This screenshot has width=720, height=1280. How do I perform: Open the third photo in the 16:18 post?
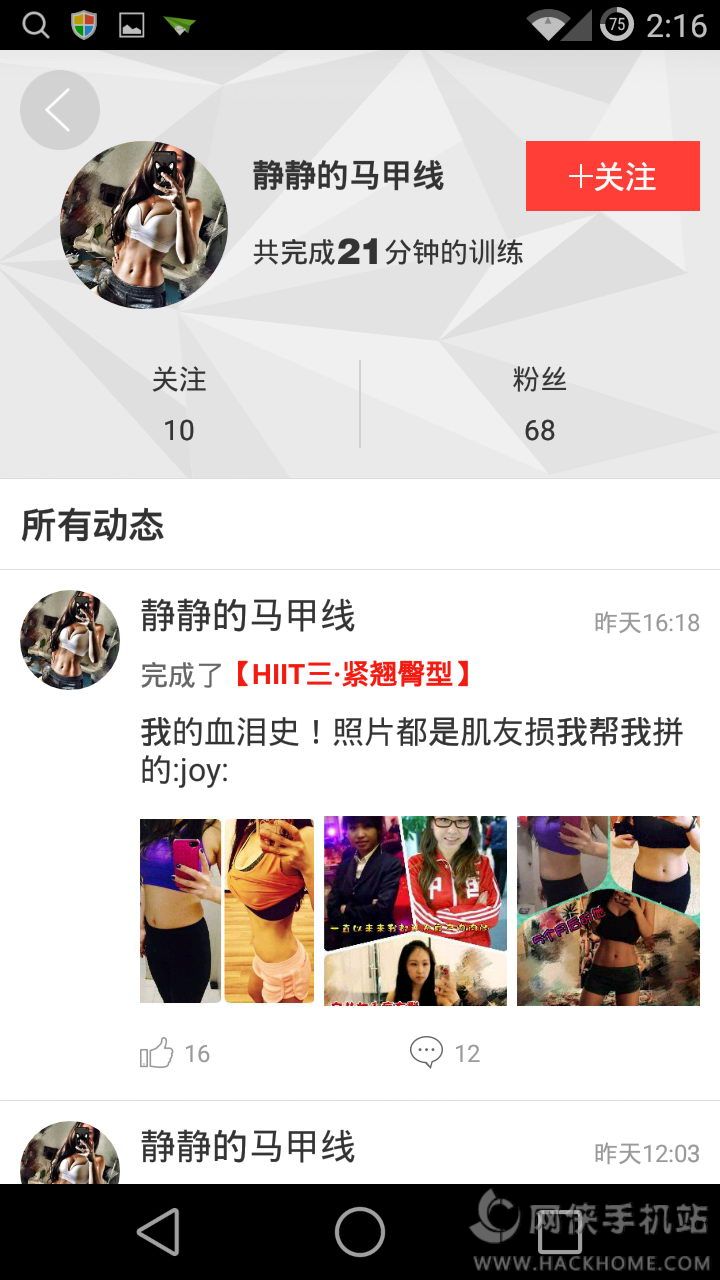tap(608, 911)
